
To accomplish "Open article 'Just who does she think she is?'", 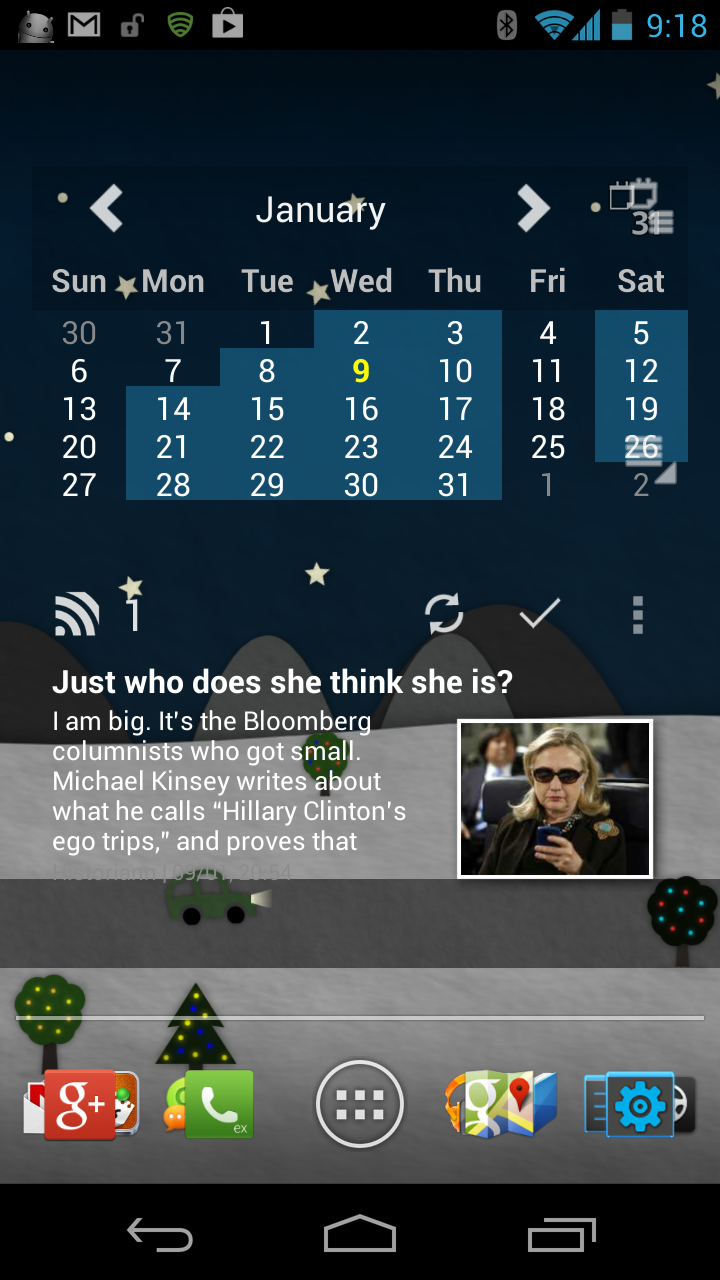I will click(282, 683).
